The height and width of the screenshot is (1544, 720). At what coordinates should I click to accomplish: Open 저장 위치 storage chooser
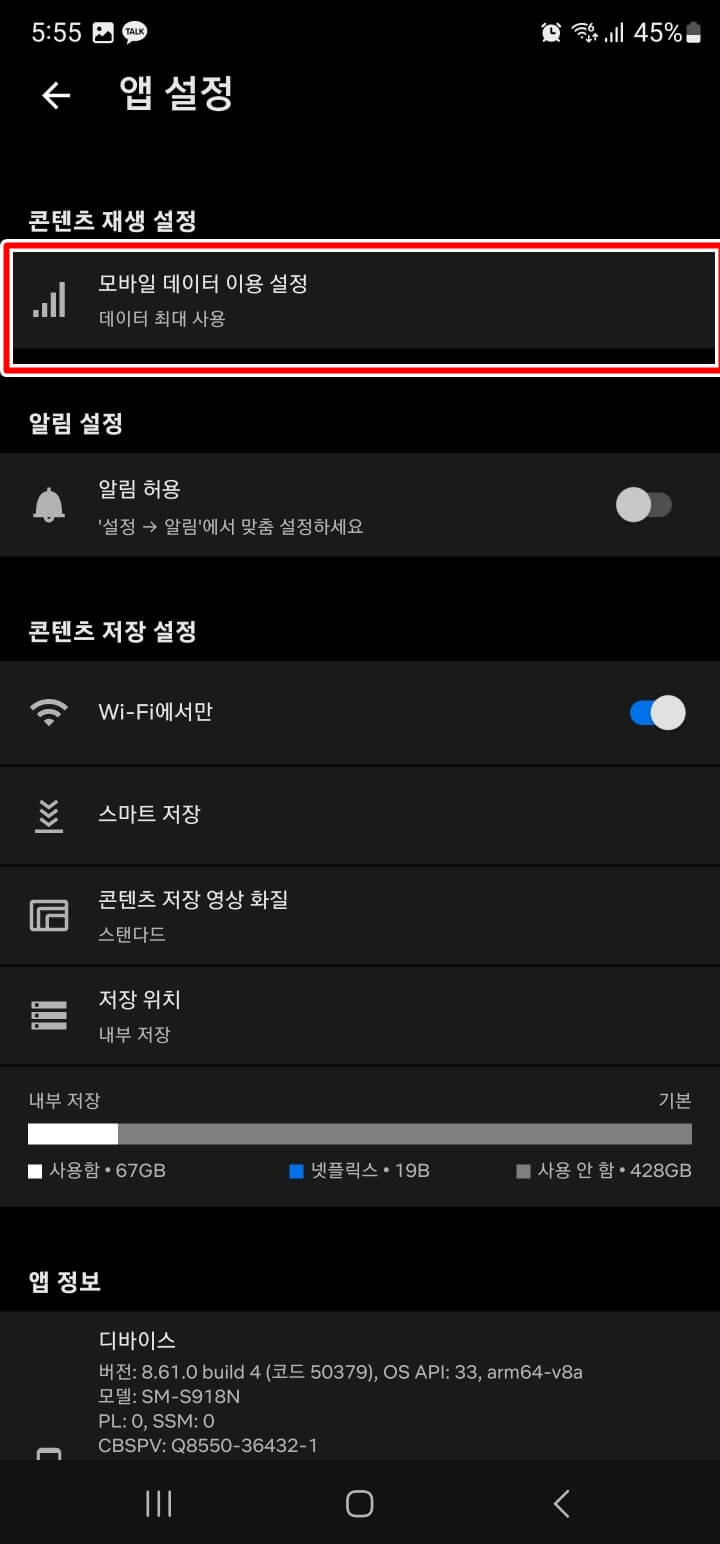pyautogui.click(x=360, y=1014)
